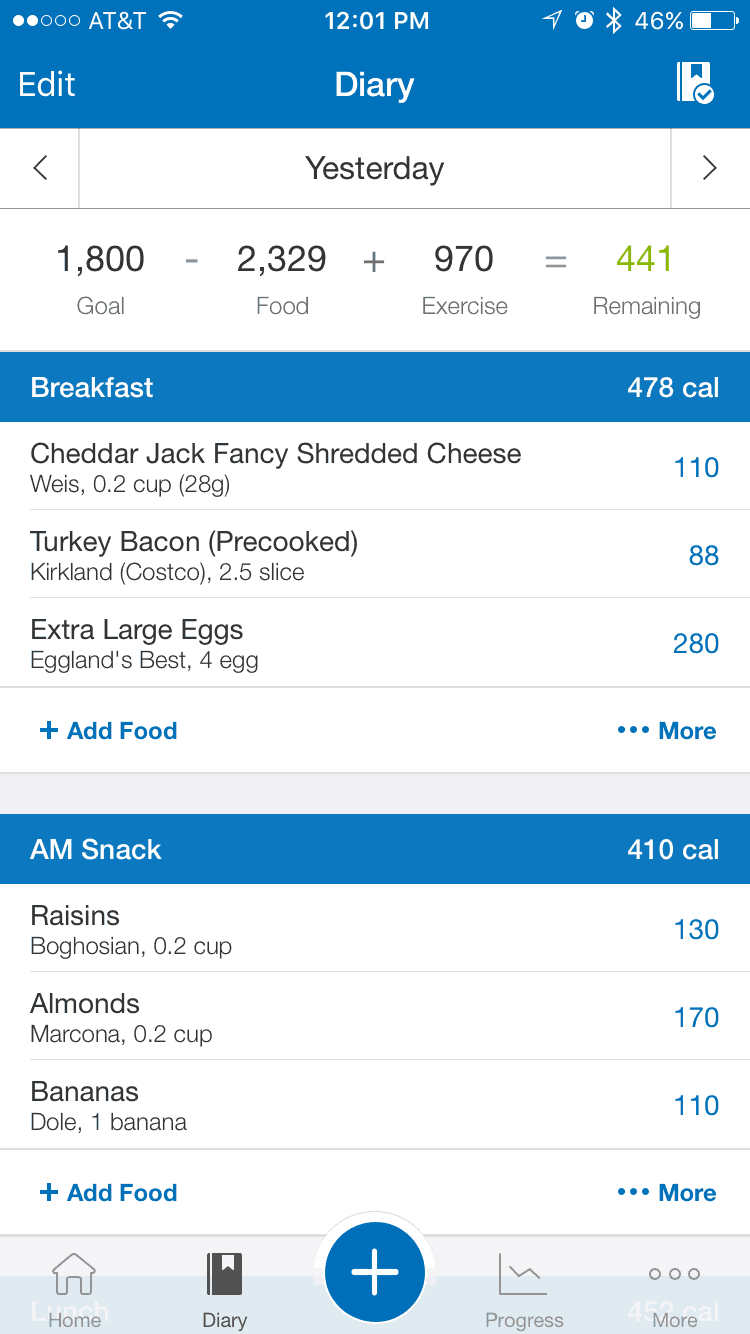
Task: Open the More tab
Action: (674, 1290)
